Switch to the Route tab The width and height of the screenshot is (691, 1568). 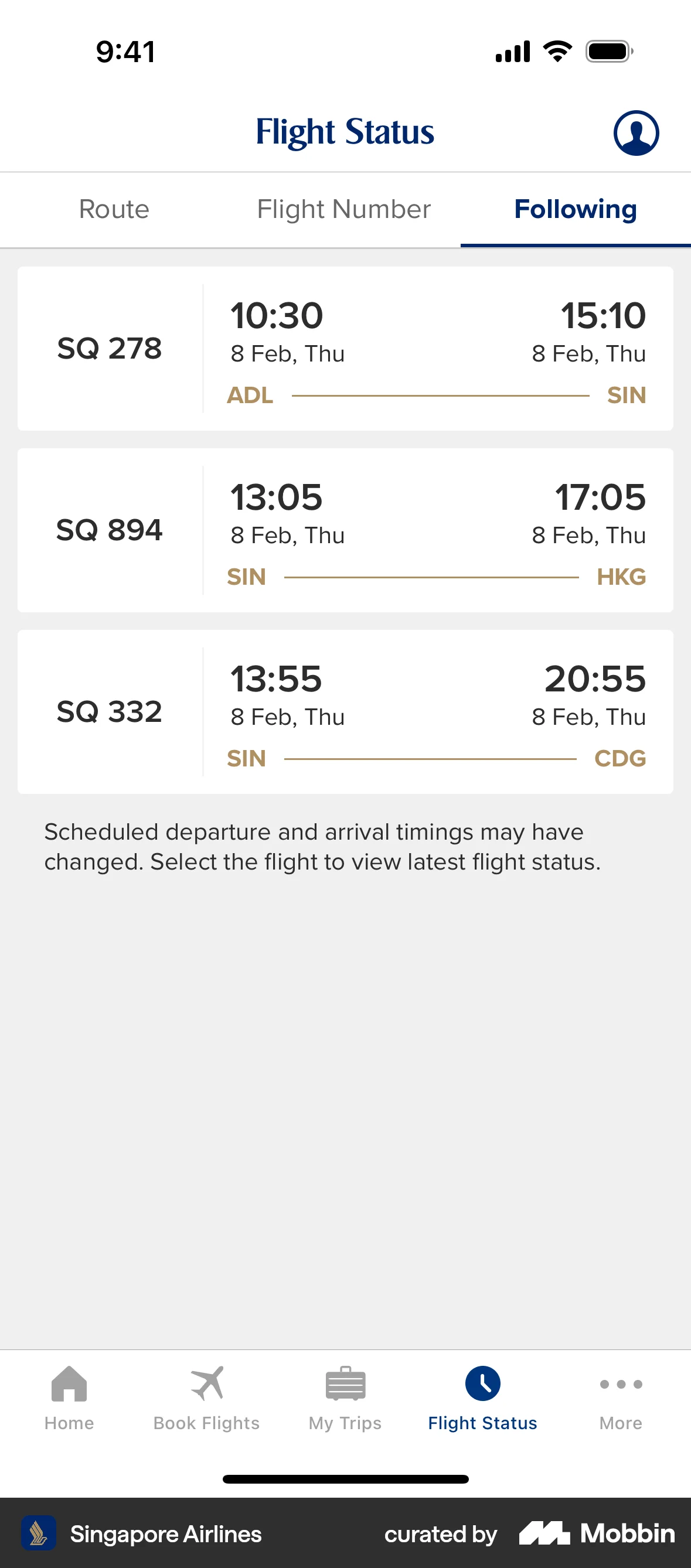[114, 209]
